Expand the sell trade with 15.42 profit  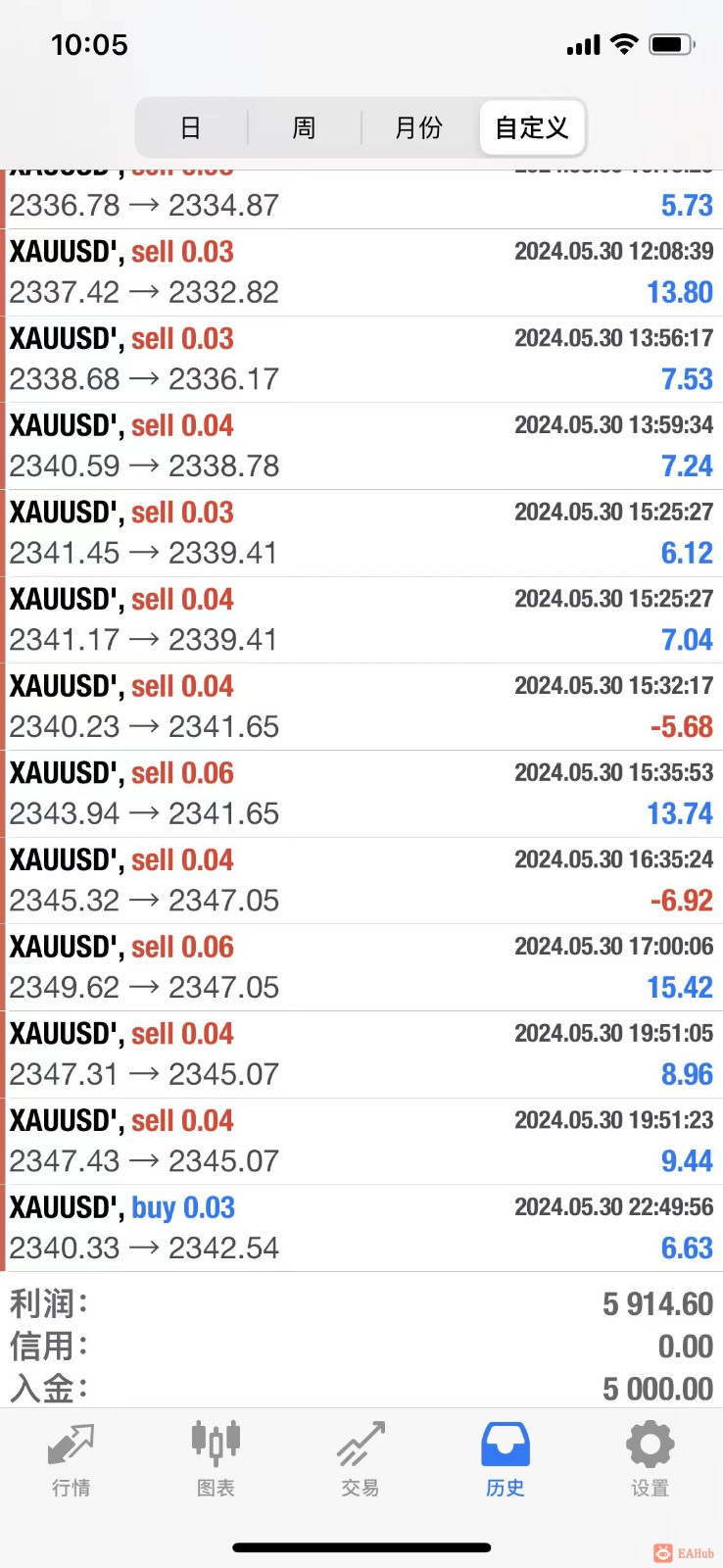click(361, 967)
